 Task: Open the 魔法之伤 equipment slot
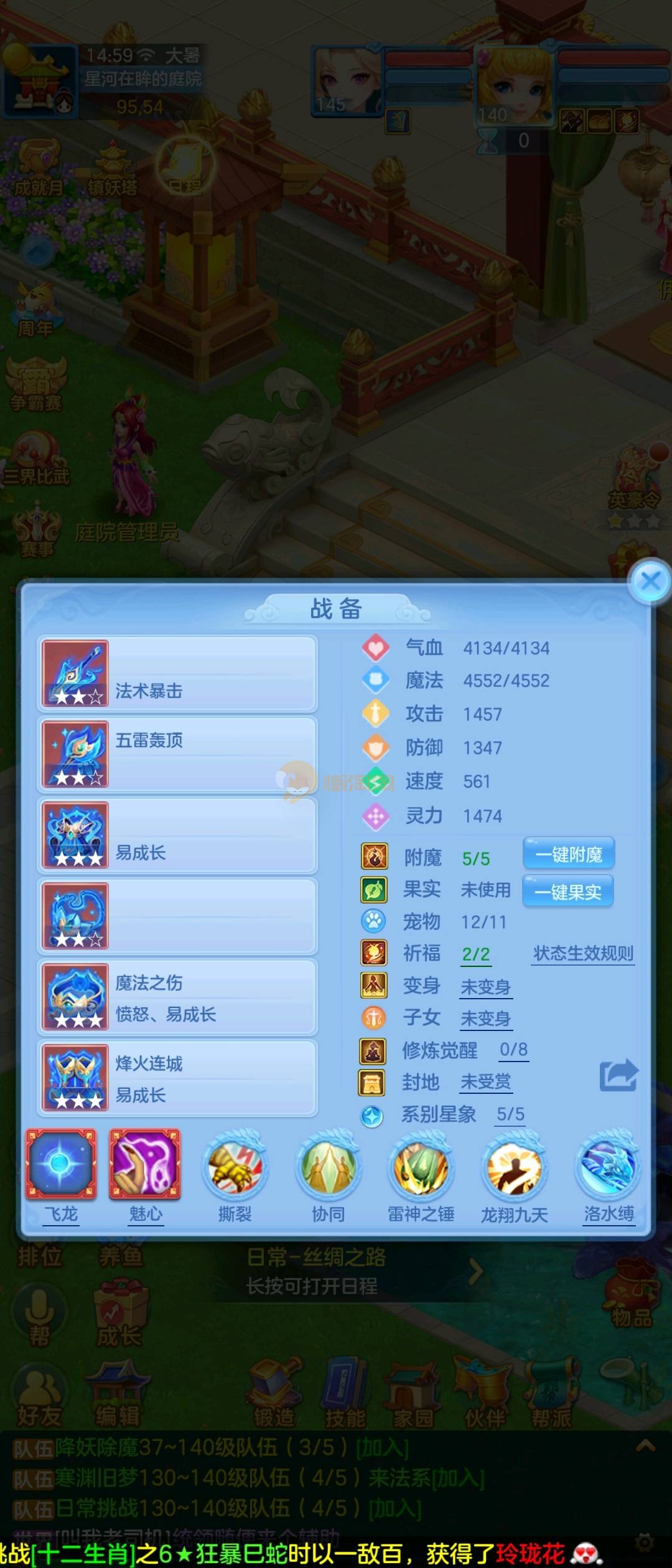pos(177,996)
